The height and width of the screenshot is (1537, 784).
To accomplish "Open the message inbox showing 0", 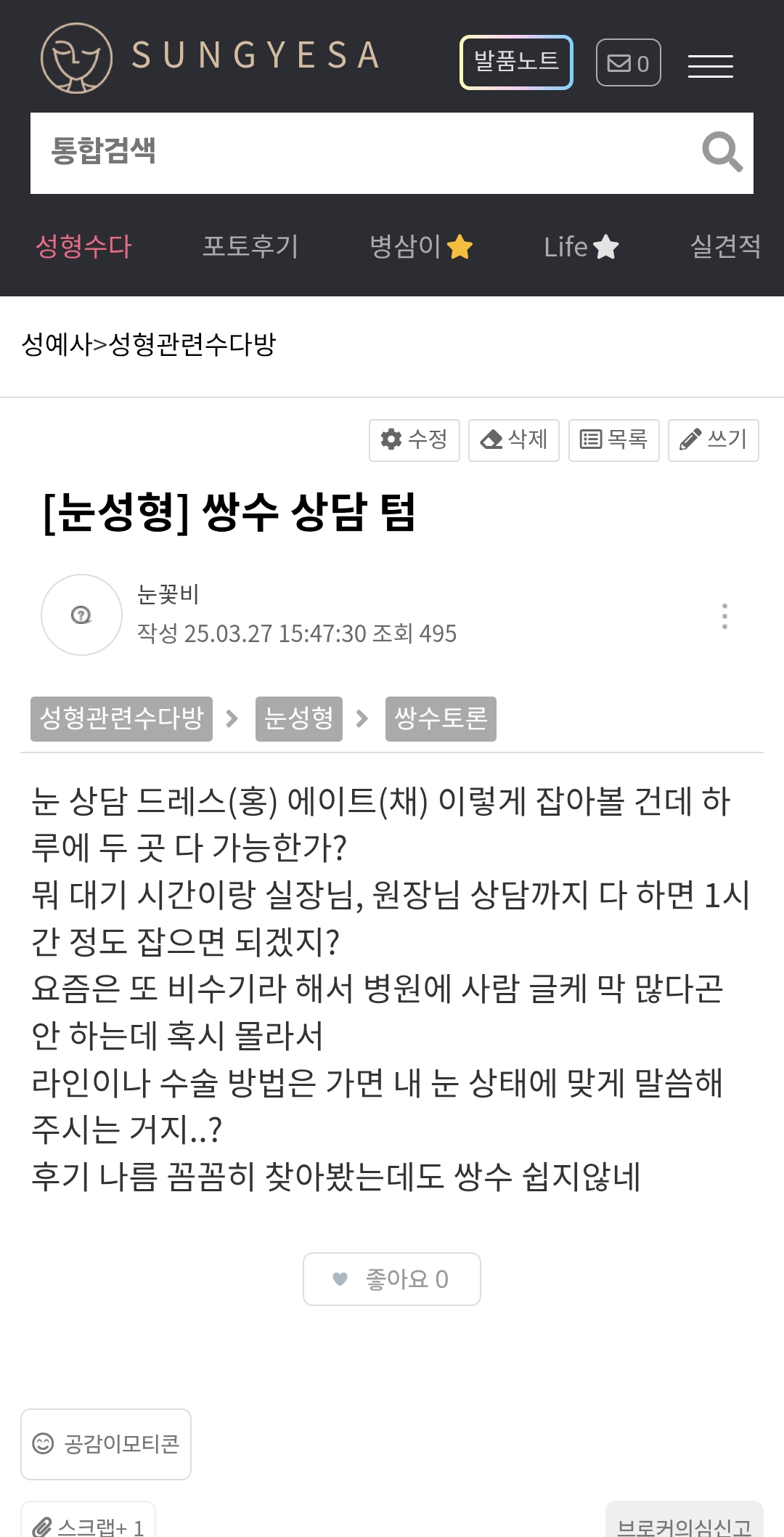I will (628, 63).
